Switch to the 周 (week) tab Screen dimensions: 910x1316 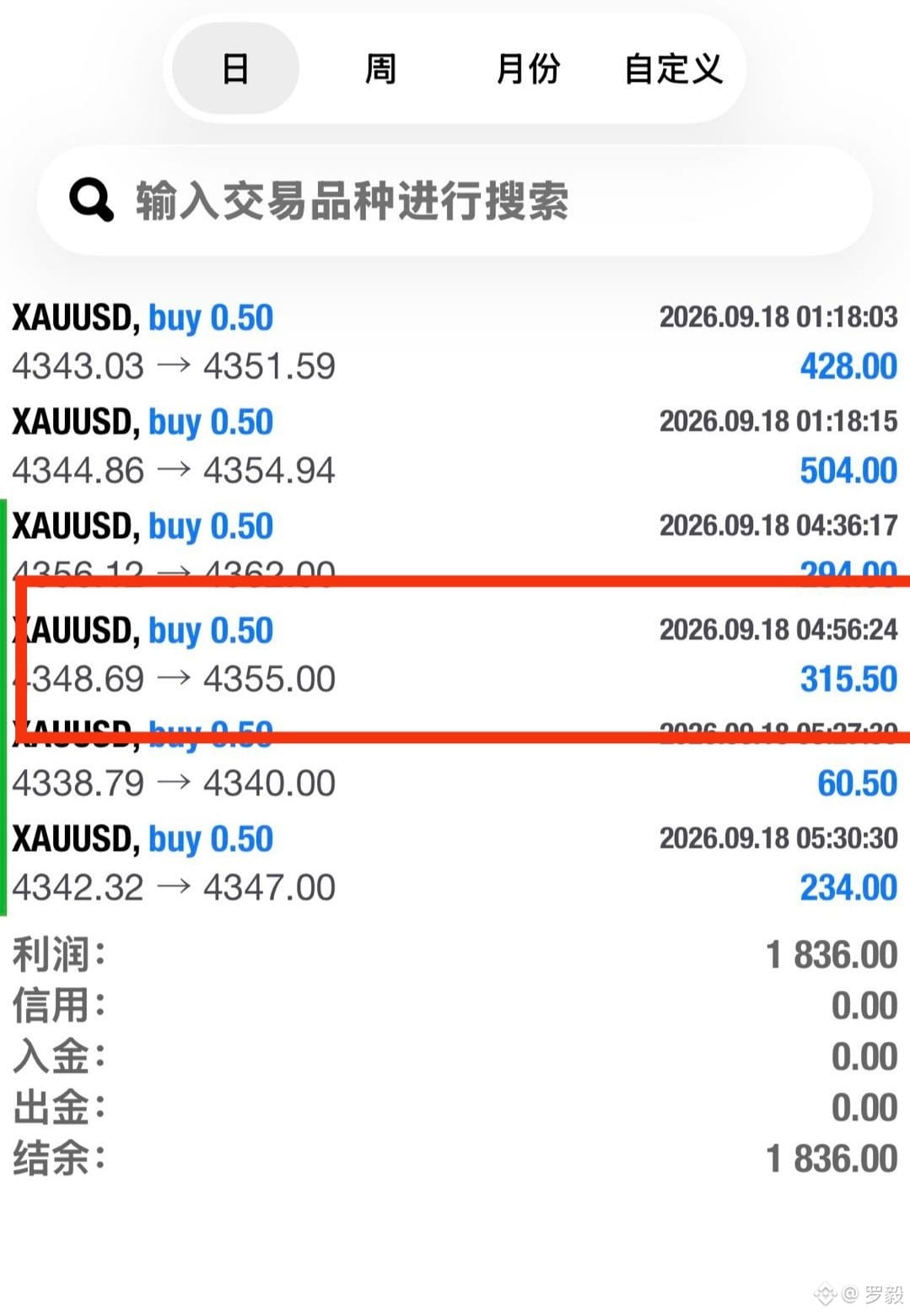(380, 68)
